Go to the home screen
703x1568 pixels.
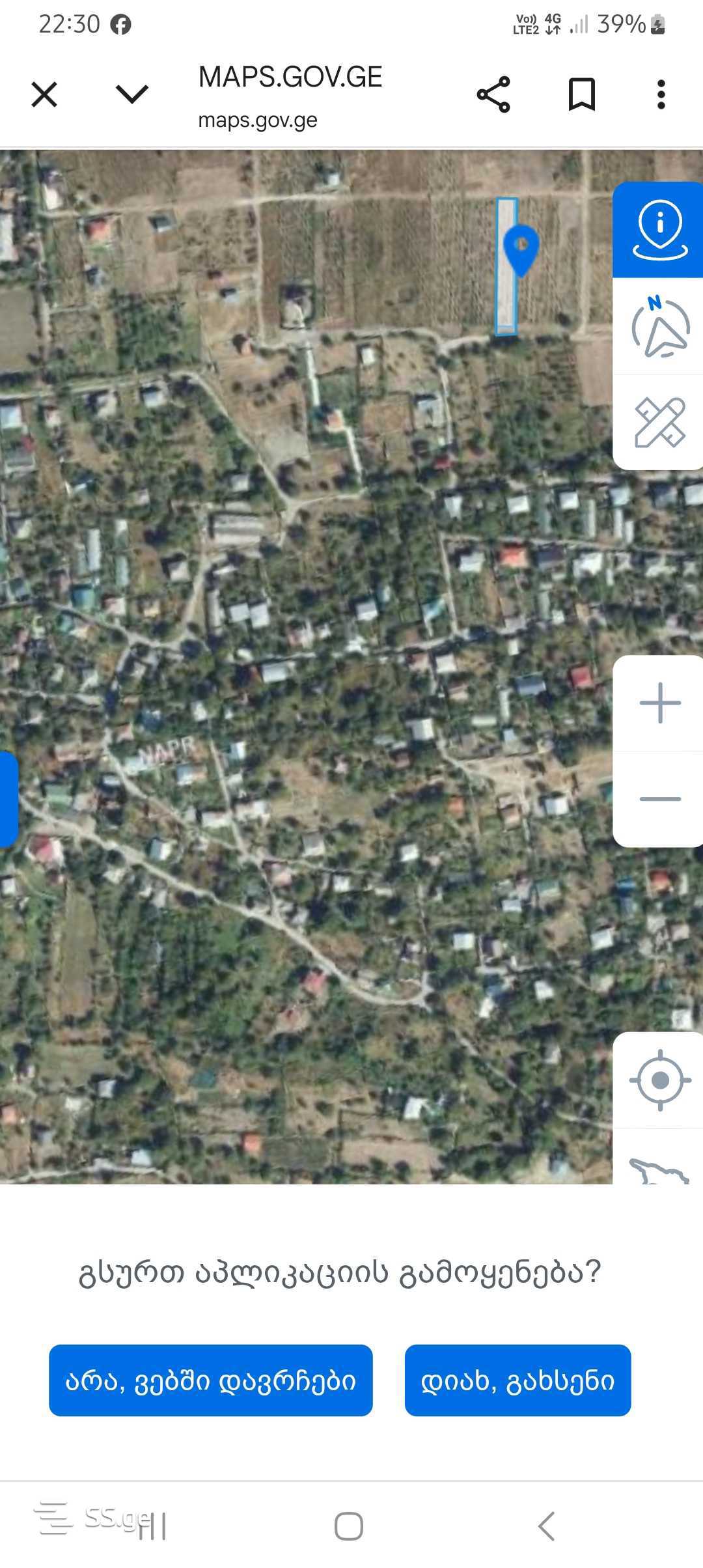click(x=349, y=1526)
